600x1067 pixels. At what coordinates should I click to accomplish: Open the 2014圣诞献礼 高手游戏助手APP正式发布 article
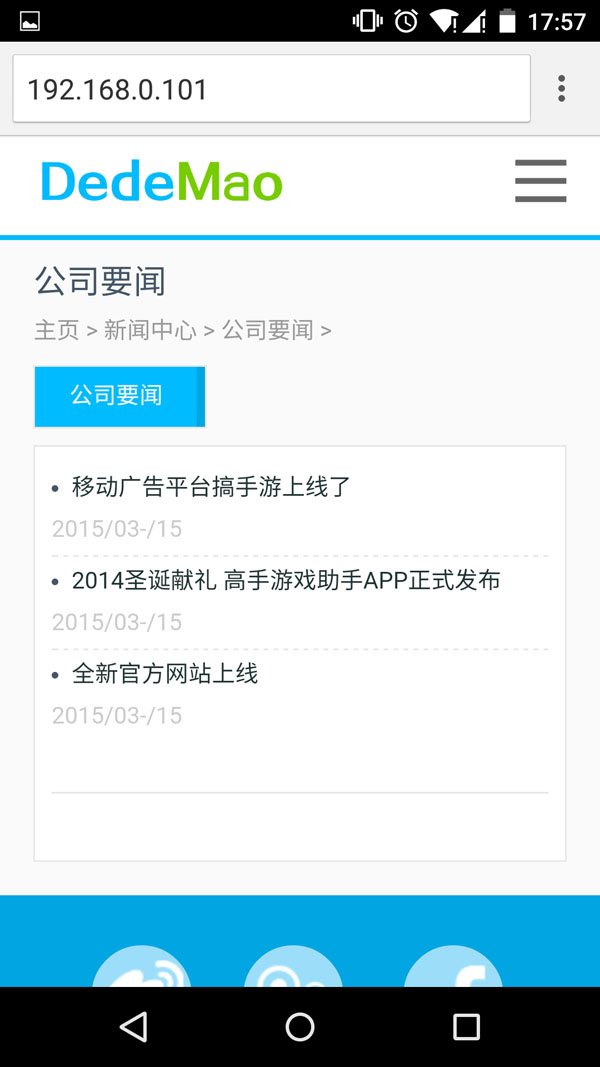tap(286, 580)
